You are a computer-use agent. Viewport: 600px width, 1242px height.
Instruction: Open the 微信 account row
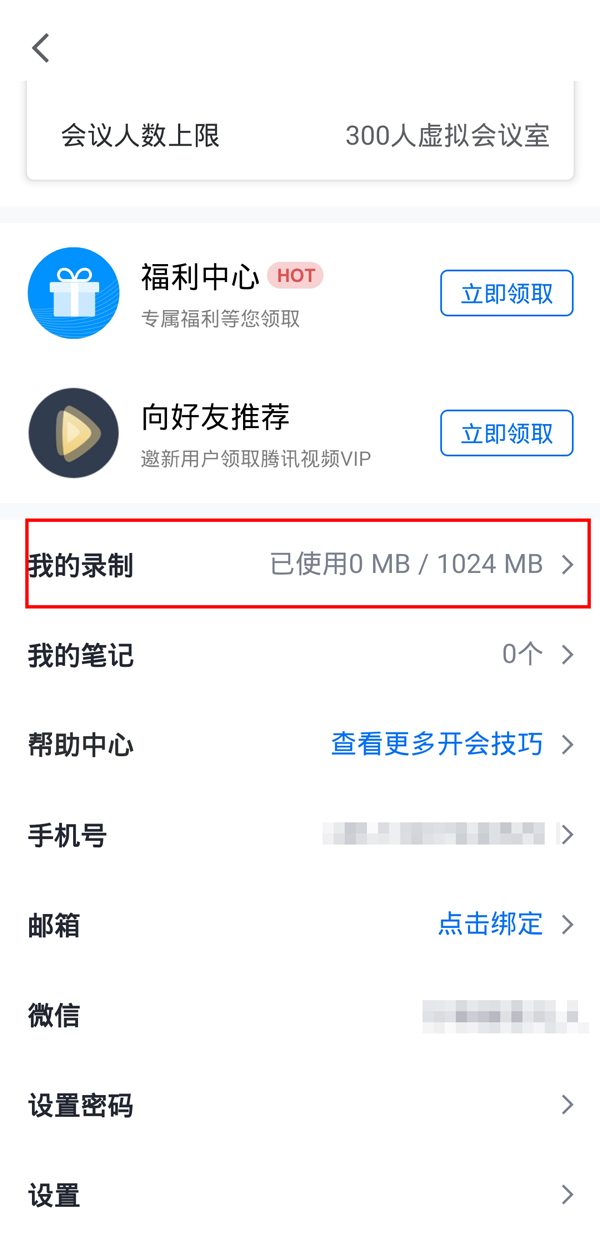point(300,1016)
